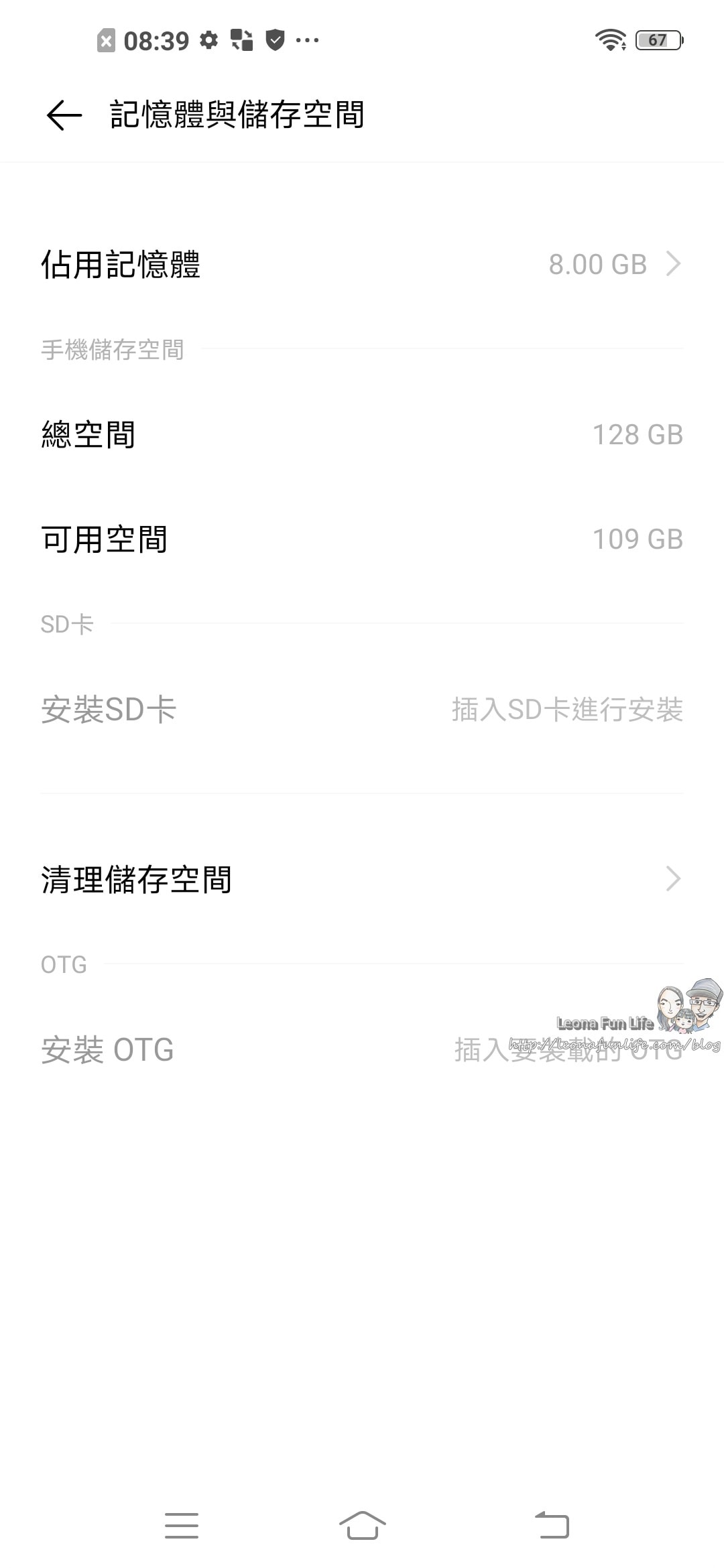Image resolution: width=724 pixels, height=1568 pixels.
Task: Open 佔用記憶體 details
Action: tap(362, 265)
